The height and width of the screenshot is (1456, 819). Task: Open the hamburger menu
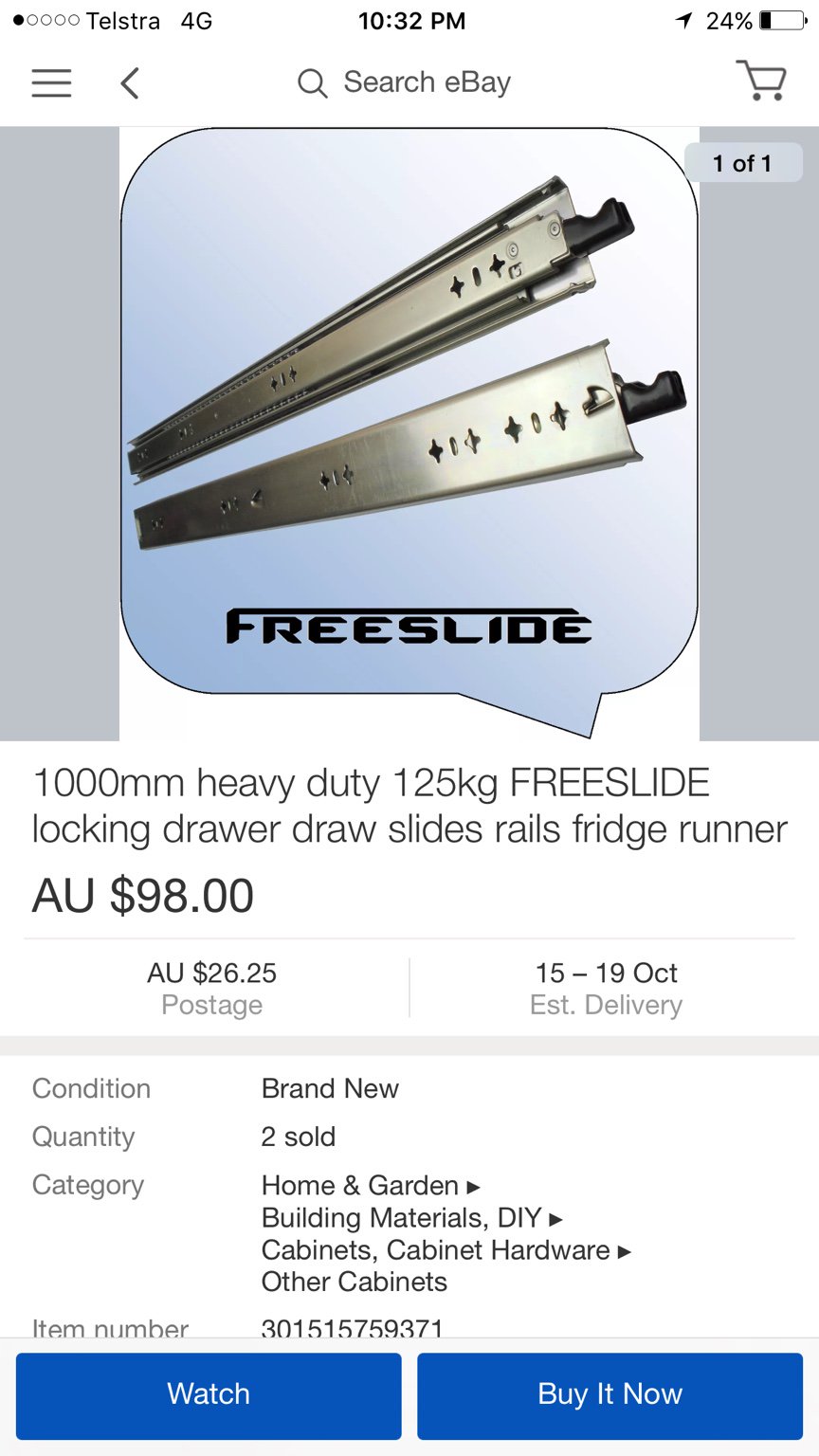51,82
